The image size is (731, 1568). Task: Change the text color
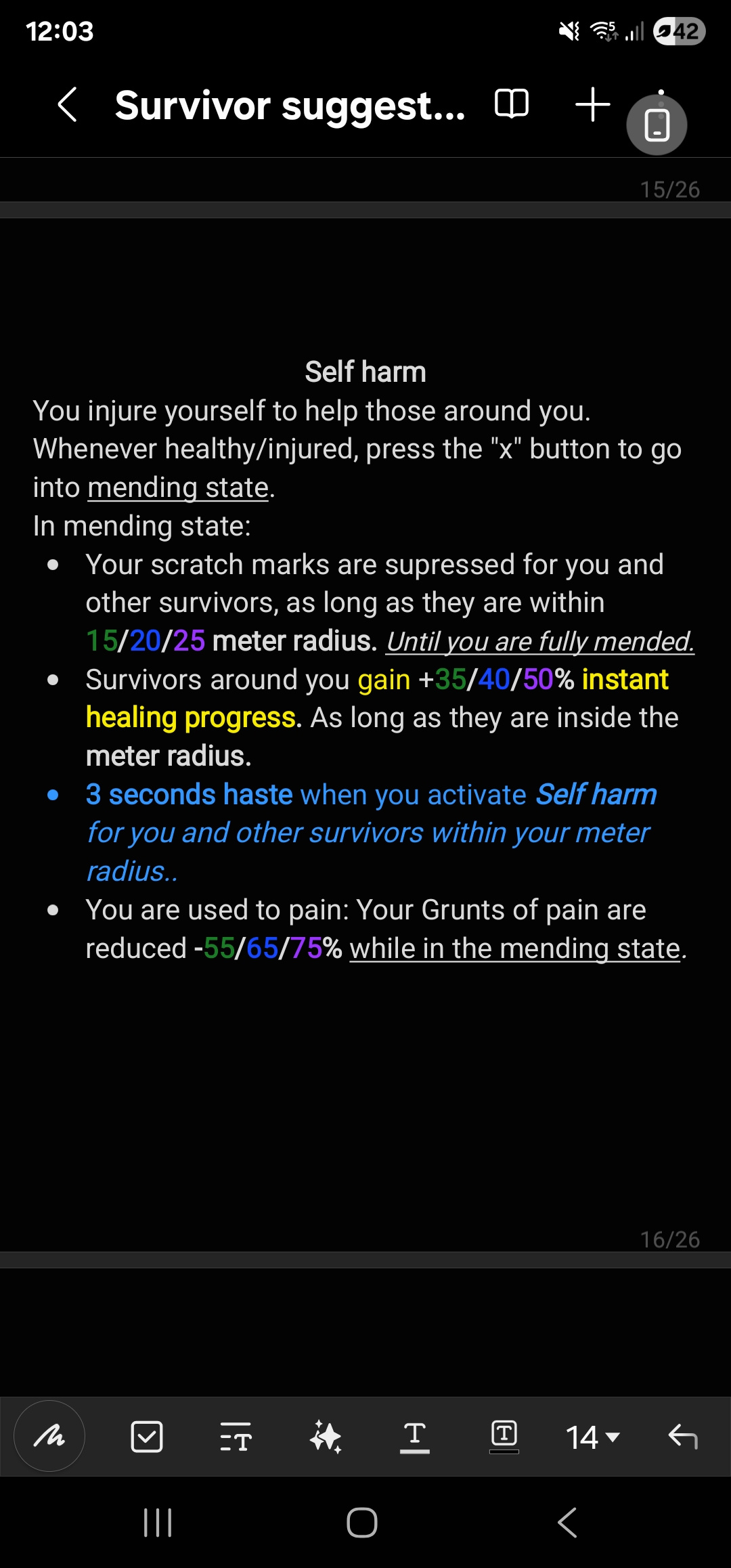point(415,1436)
